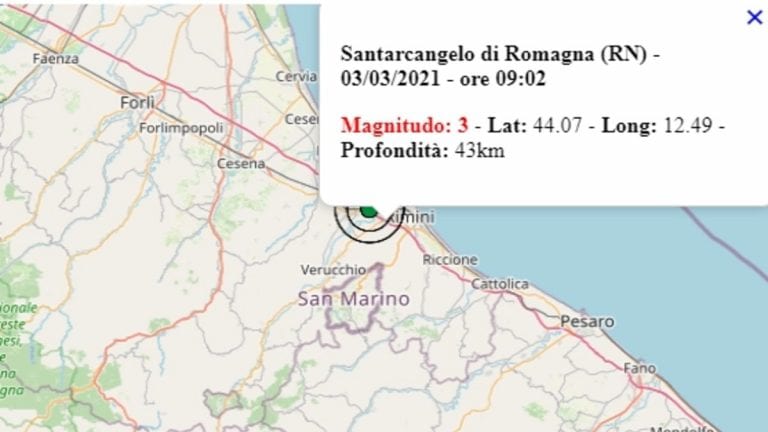Tap the green earthquake marker near Rimini

[369, 212]
